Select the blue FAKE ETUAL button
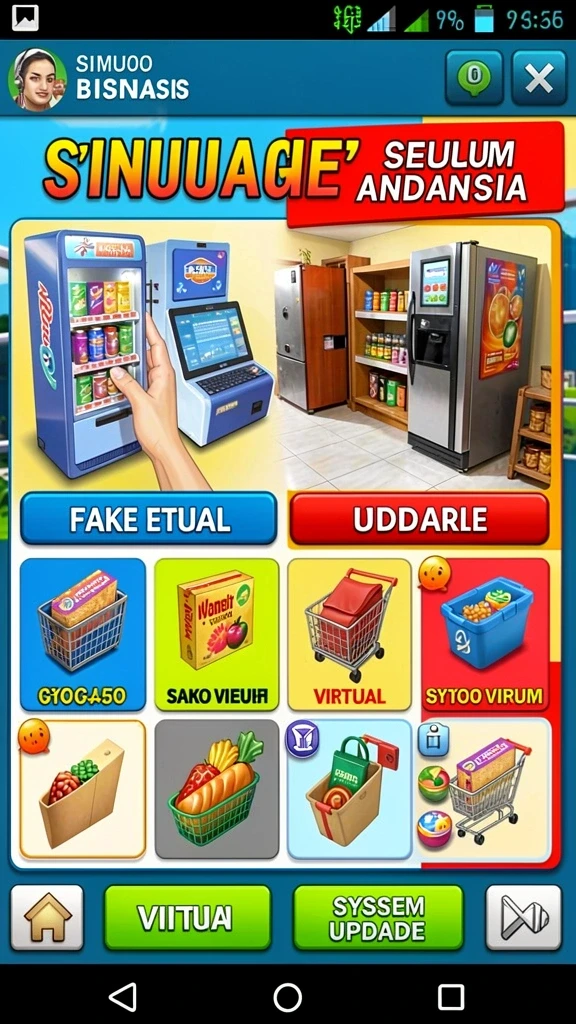This screenshot has width=576, height=1024. coord(149,519)
